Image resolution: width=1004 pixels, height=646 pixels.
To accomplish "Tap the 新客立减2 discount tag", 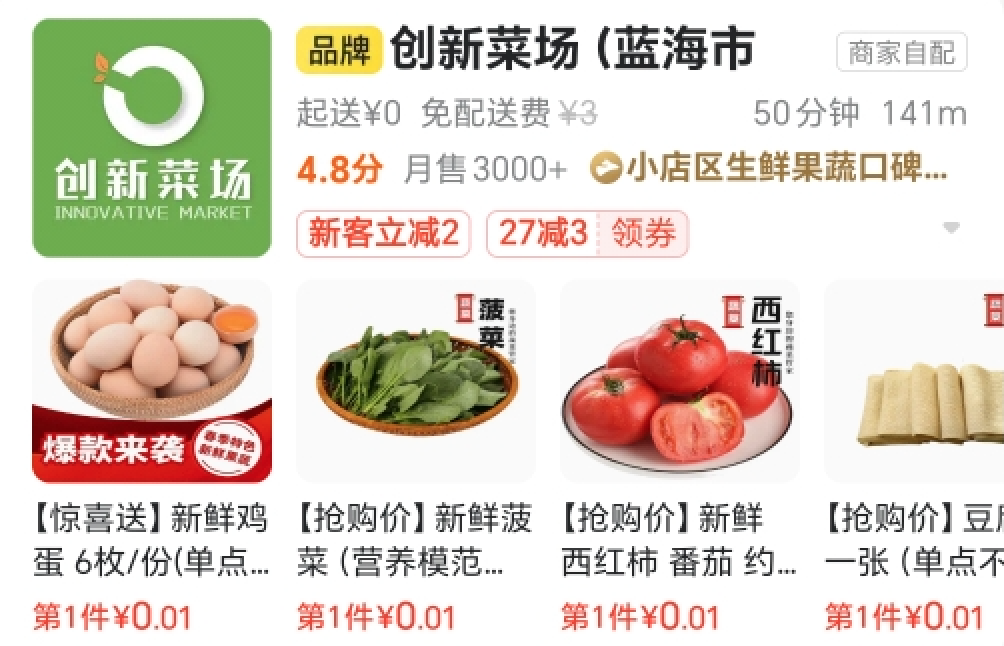I will click(x=383, y=234).
